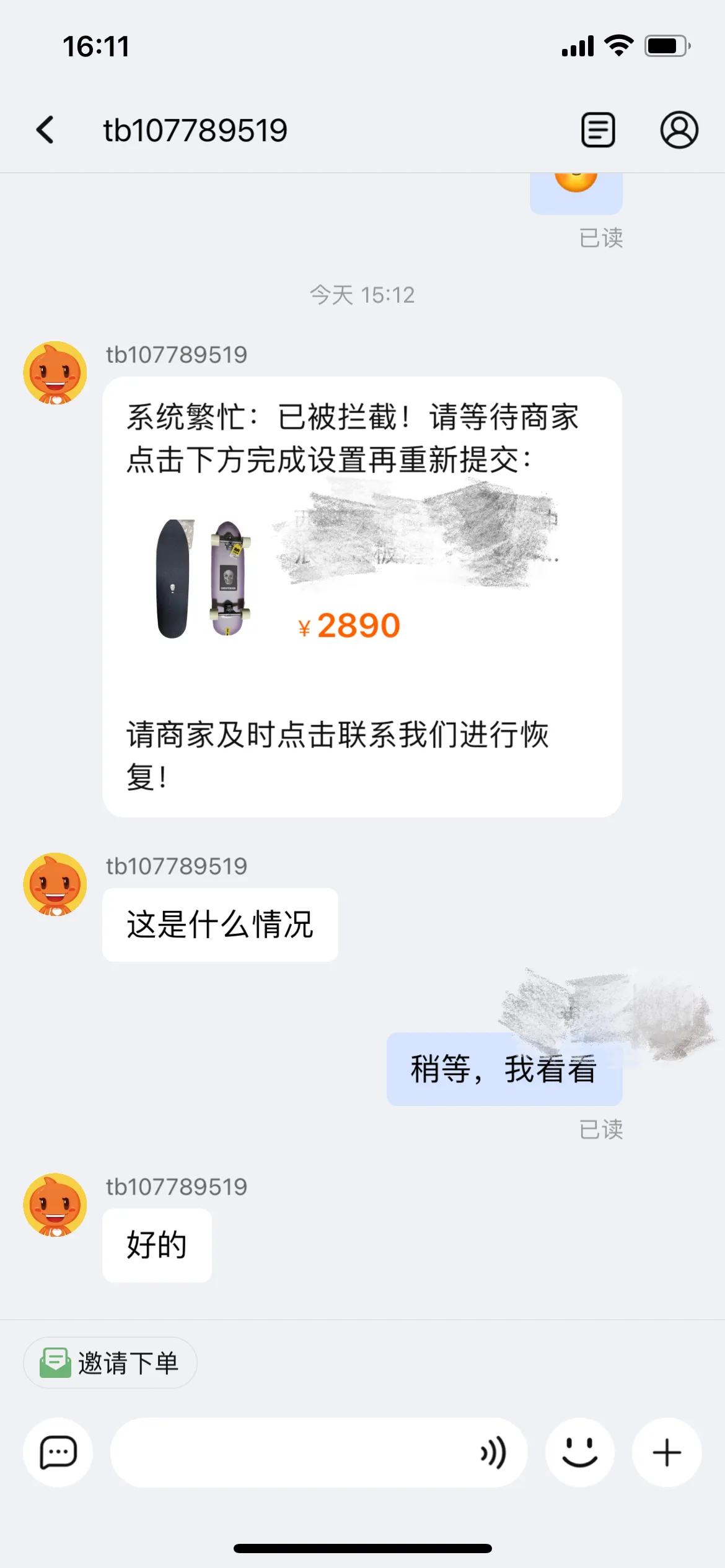Image resolution: width=725 pixels, height=1568 pixels.
Task: Tap the contact name tb107789519 in the header
Action: (195, 130)
